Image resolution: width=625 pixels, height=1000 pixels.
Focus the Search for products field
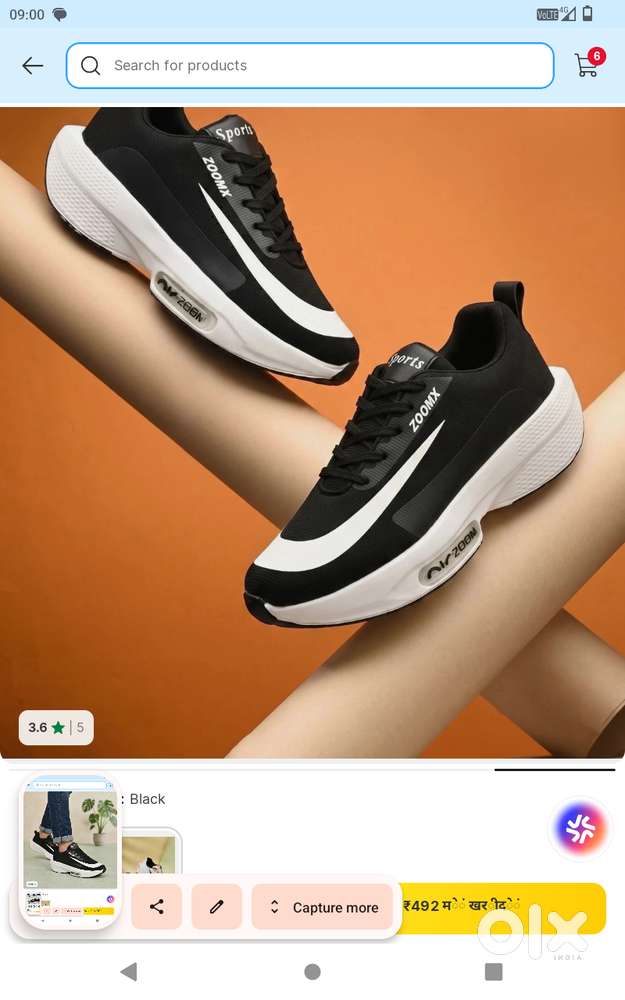pyautogui.click(x=310, y=66)
